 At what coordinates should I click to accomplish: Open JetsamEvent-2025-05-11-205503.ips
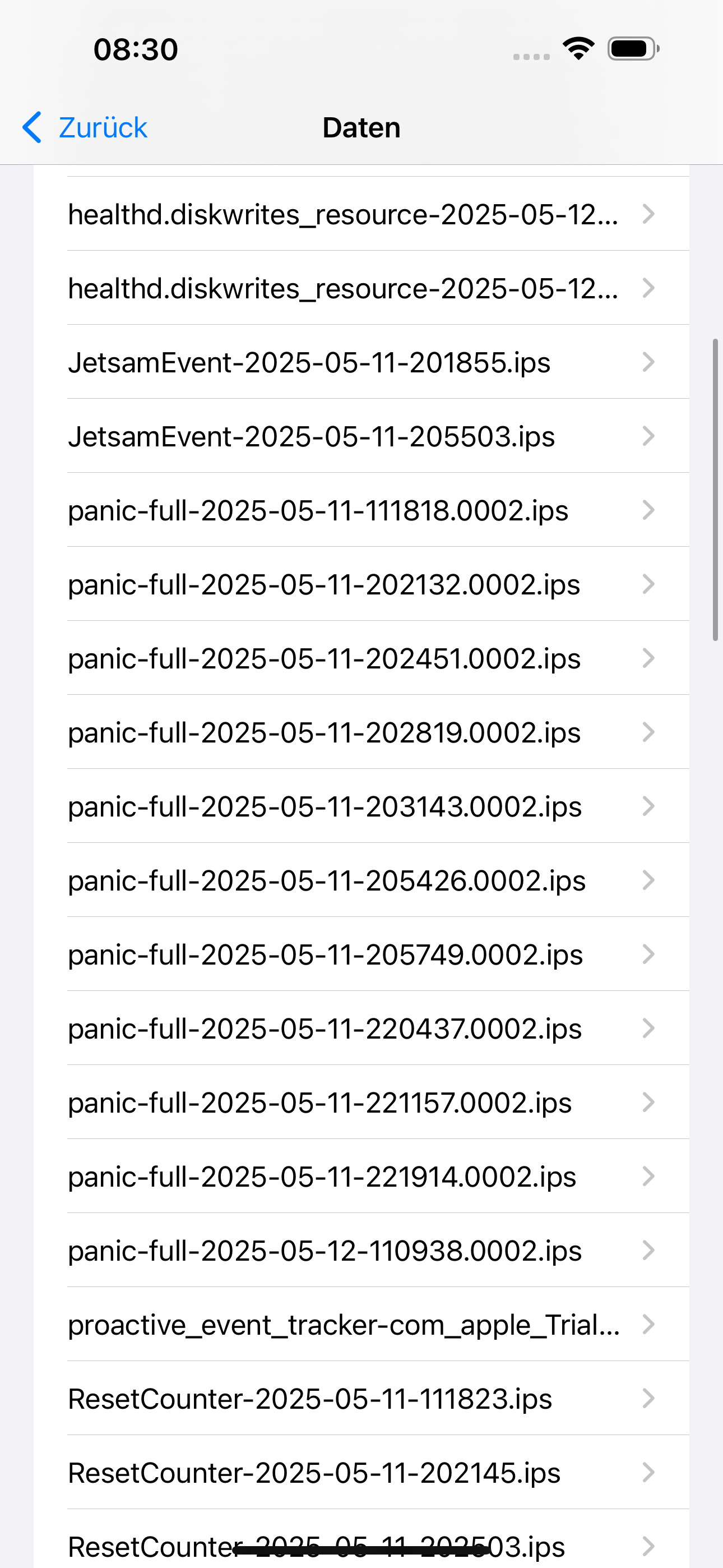pos(361,436)
